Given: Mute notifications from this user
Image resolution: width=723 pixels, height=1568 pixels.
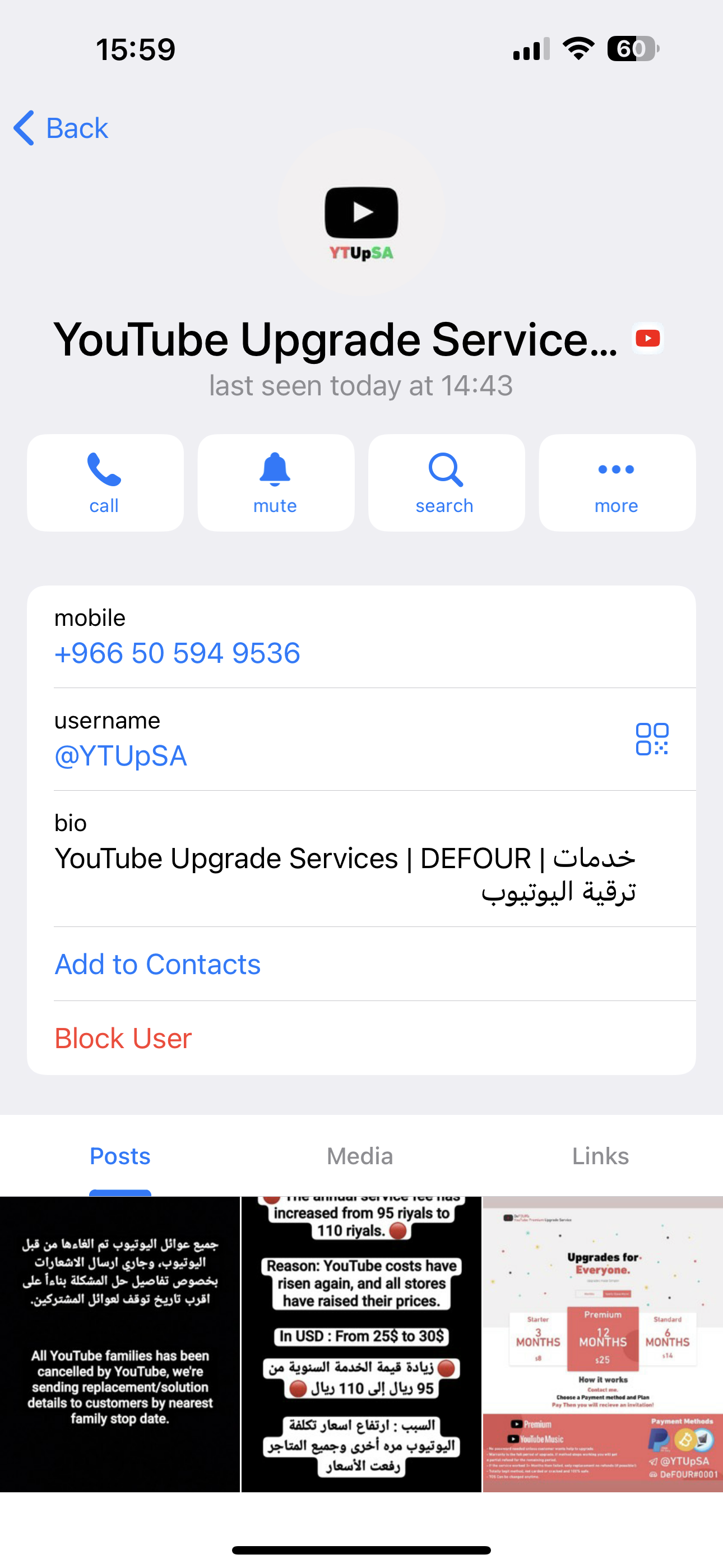Looking at the screenshot, I should [275, 483].
